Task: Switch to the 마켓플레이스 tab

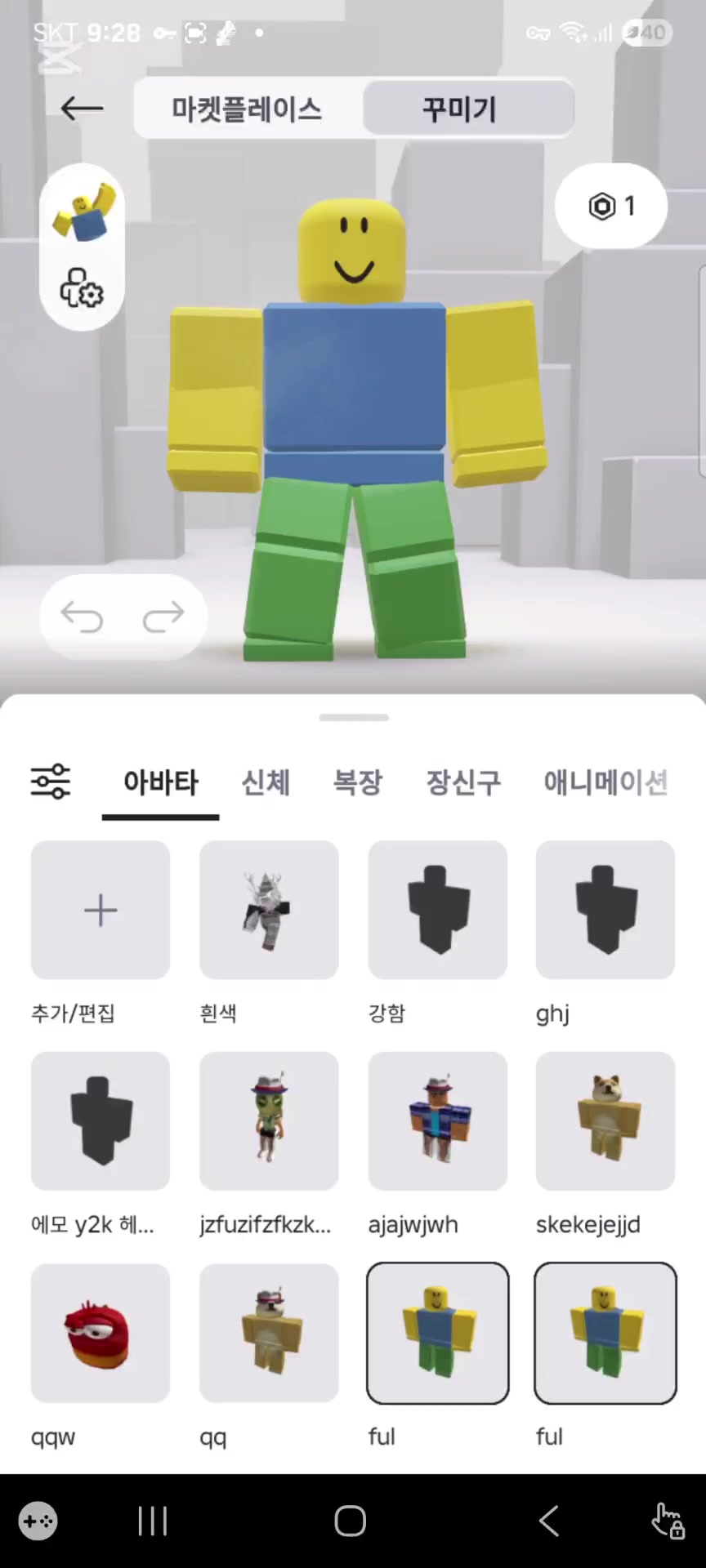Action: coord(248,109)
